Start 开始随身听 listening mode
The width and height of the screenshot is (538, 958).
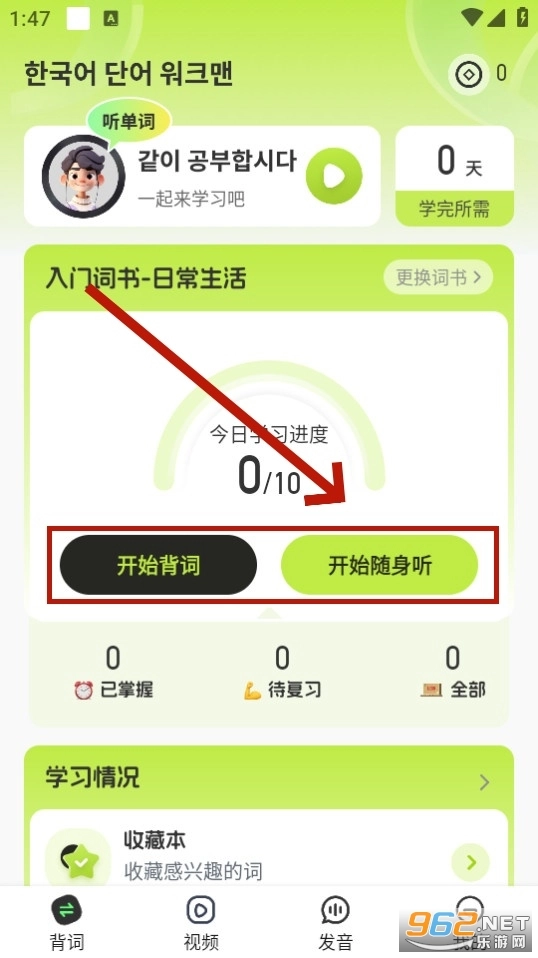[379, 565]
